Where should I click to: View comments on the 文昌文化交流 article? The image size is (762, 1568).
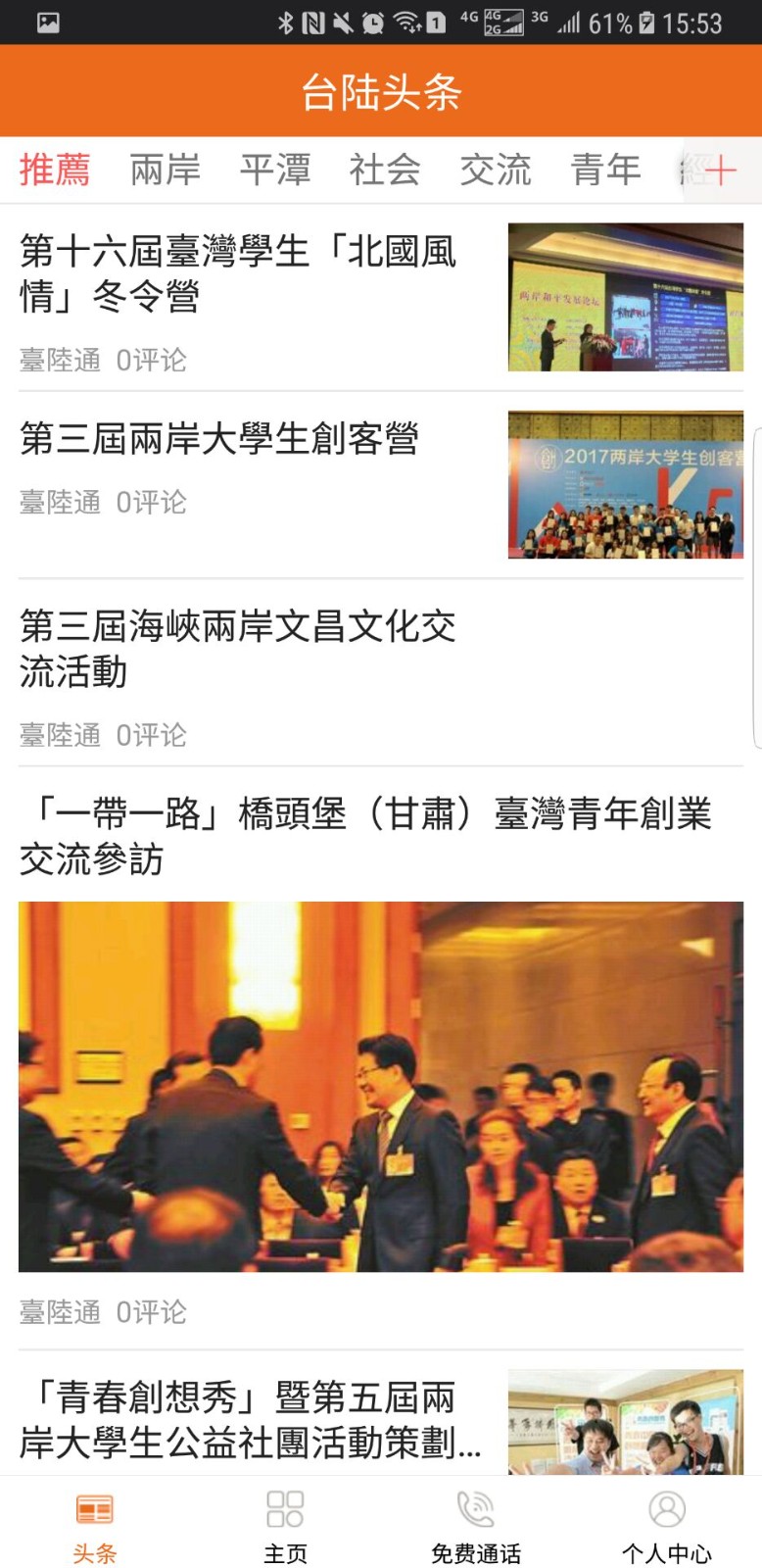tap(151, 735)
